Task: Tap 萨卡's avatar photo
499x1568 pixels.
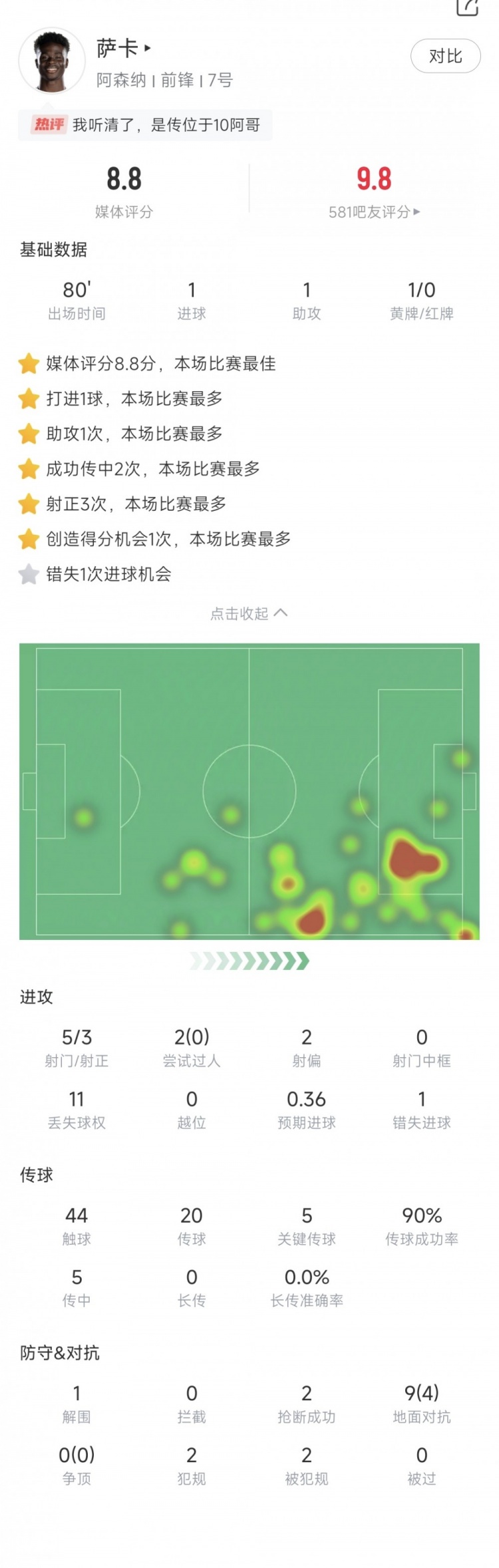Action: (x=52, y=61)
